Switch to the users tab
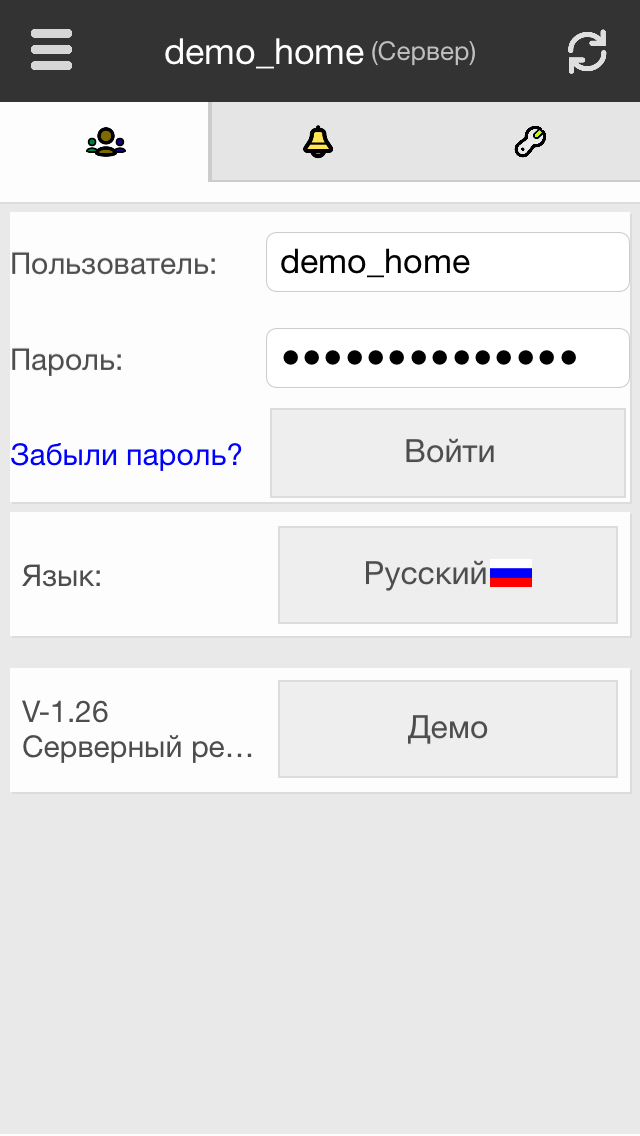The height and width of the screenshot is (1136, 640). 105,142
